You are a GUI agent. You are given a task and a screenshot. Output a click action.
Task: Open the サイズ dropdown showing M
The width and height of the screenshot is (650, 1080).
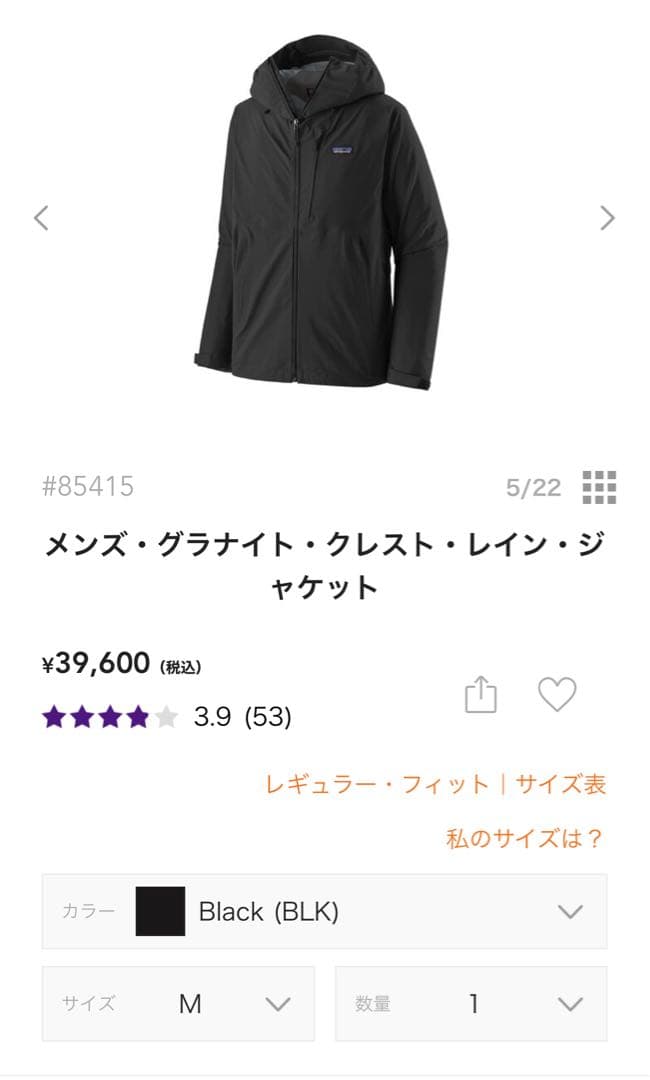(178, 1003)
